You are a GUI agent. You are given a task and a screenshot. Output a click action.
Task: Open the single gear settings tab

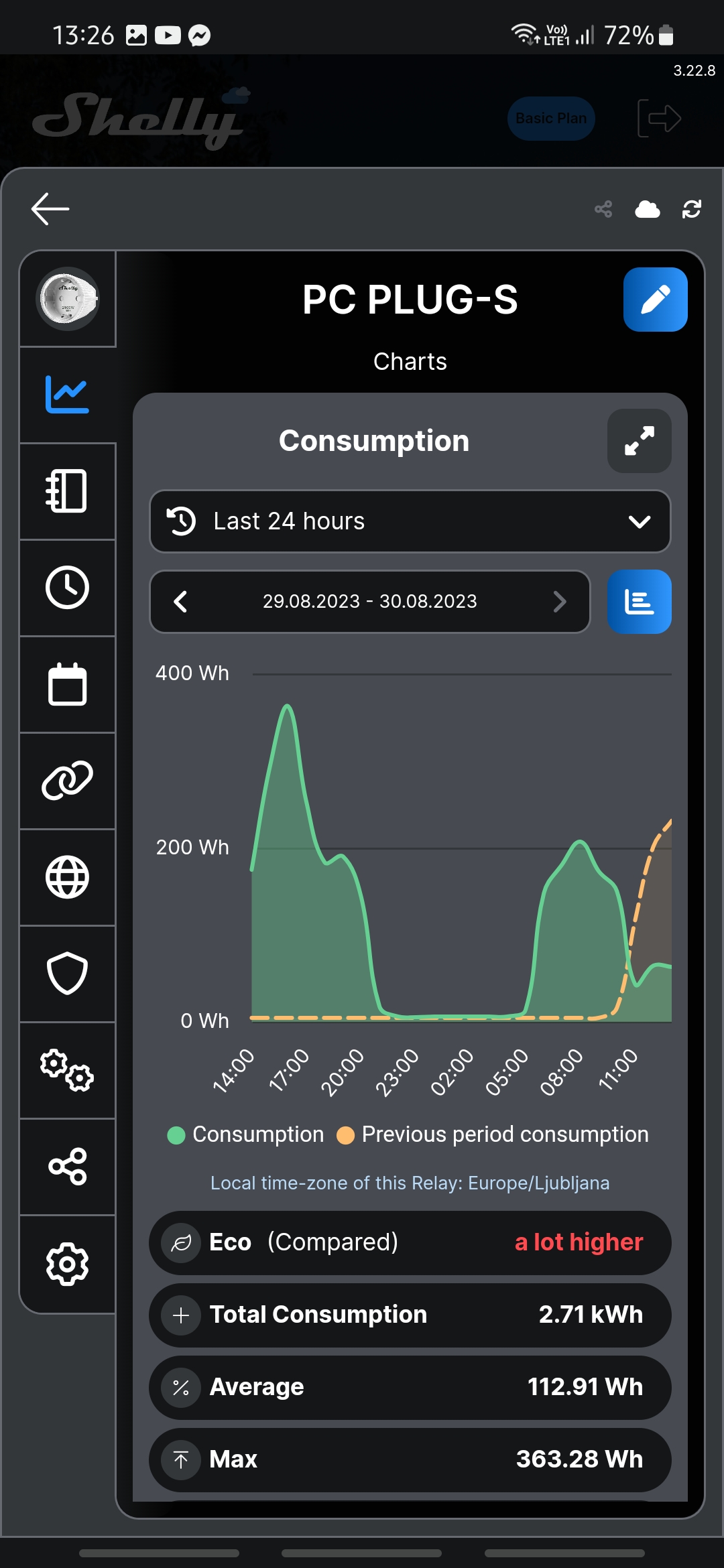[x=67, y=1264]
